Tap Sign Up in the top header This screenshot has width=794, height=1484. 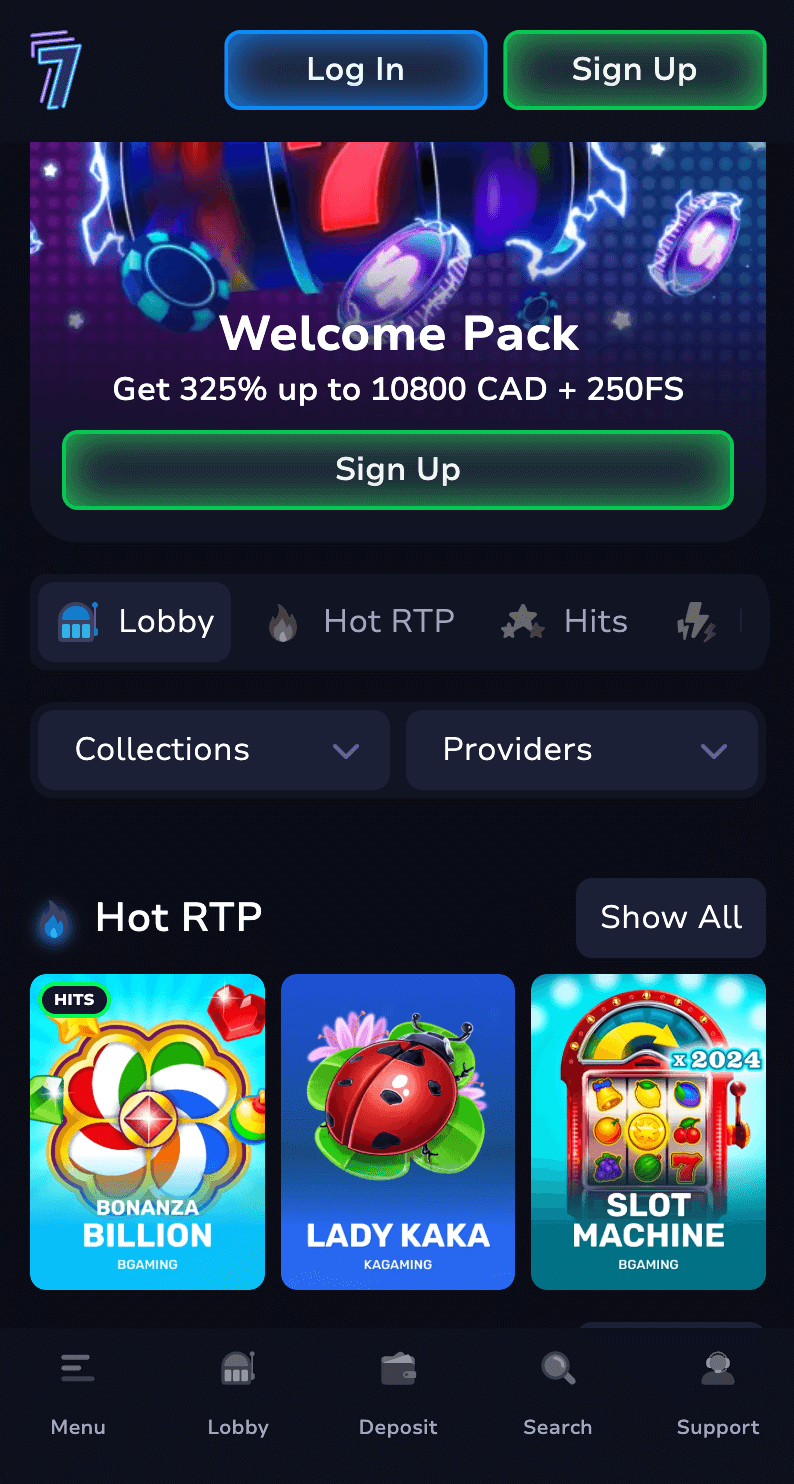click(x=634, y=69)
